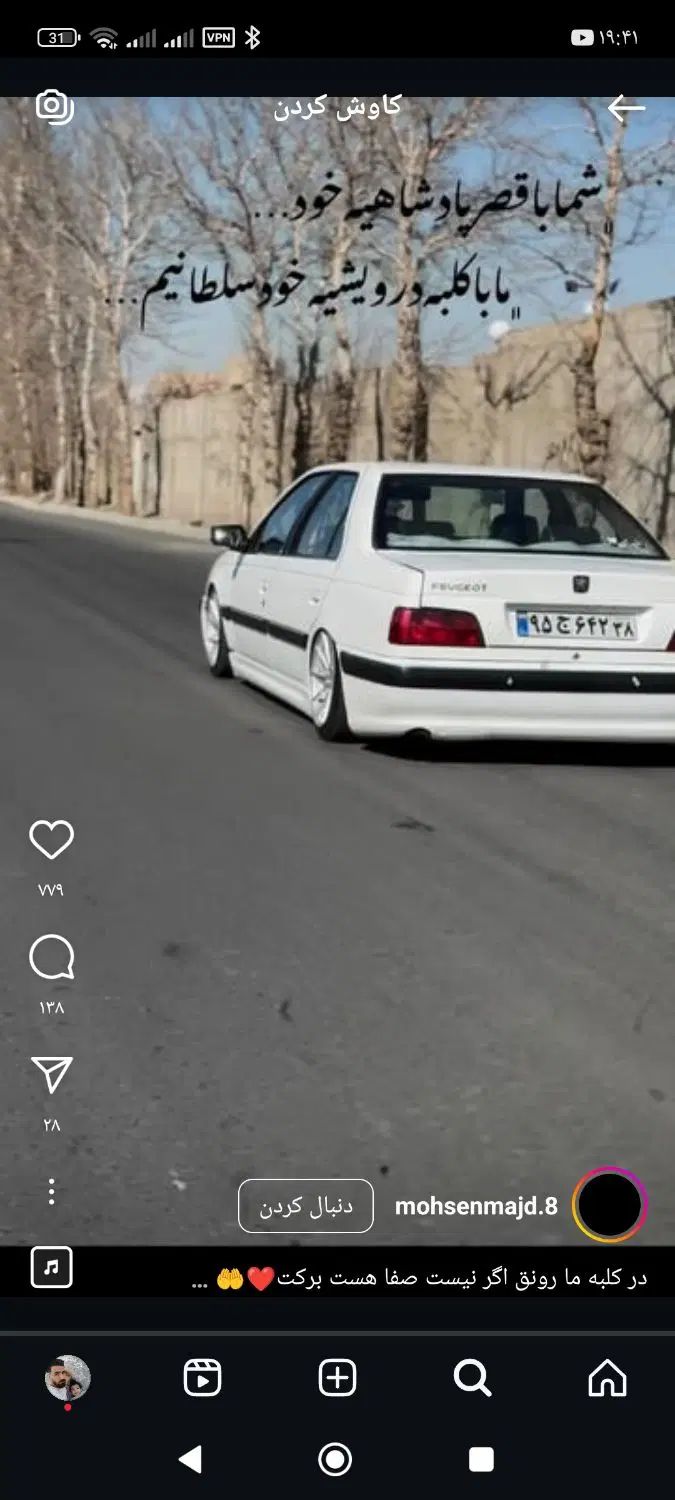Switch to the Search tab

tap(472, 1378)
